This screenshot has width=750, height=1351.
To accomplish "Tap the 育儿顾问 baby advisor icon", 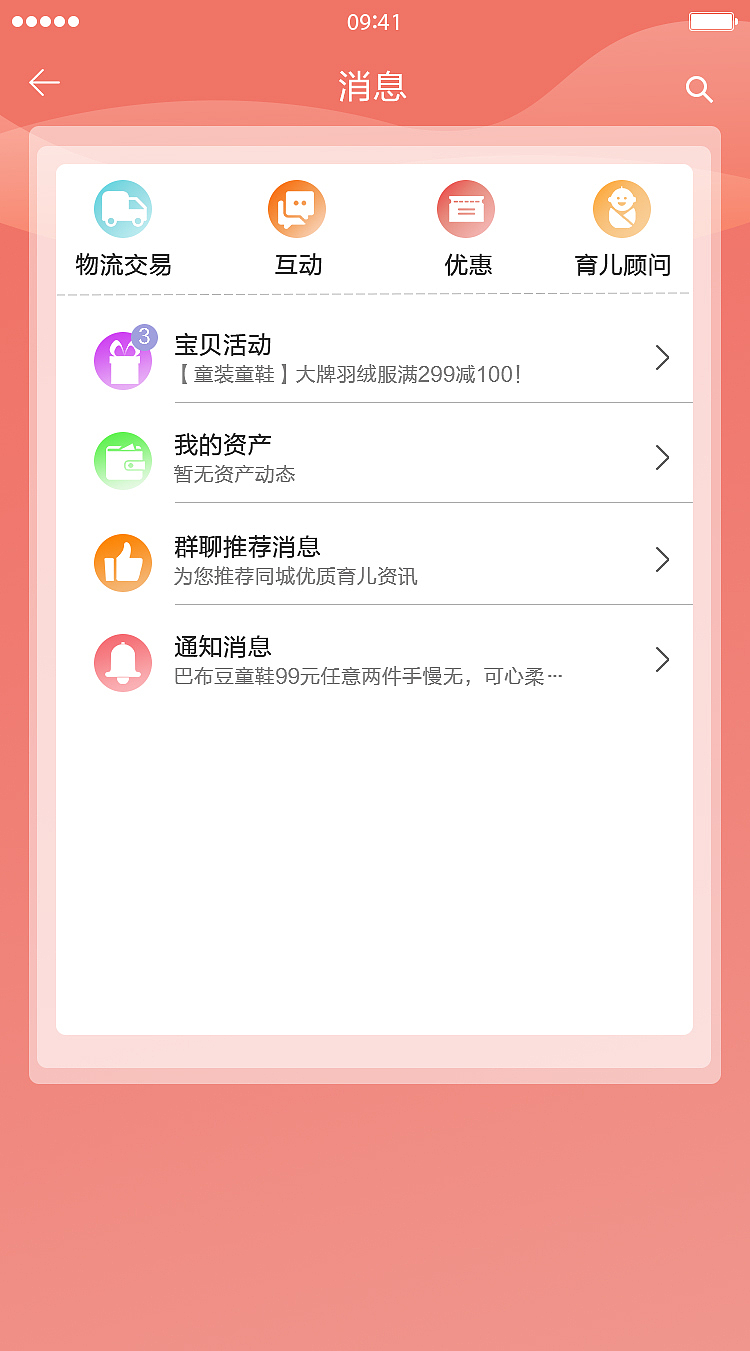I will click(622, 209).
